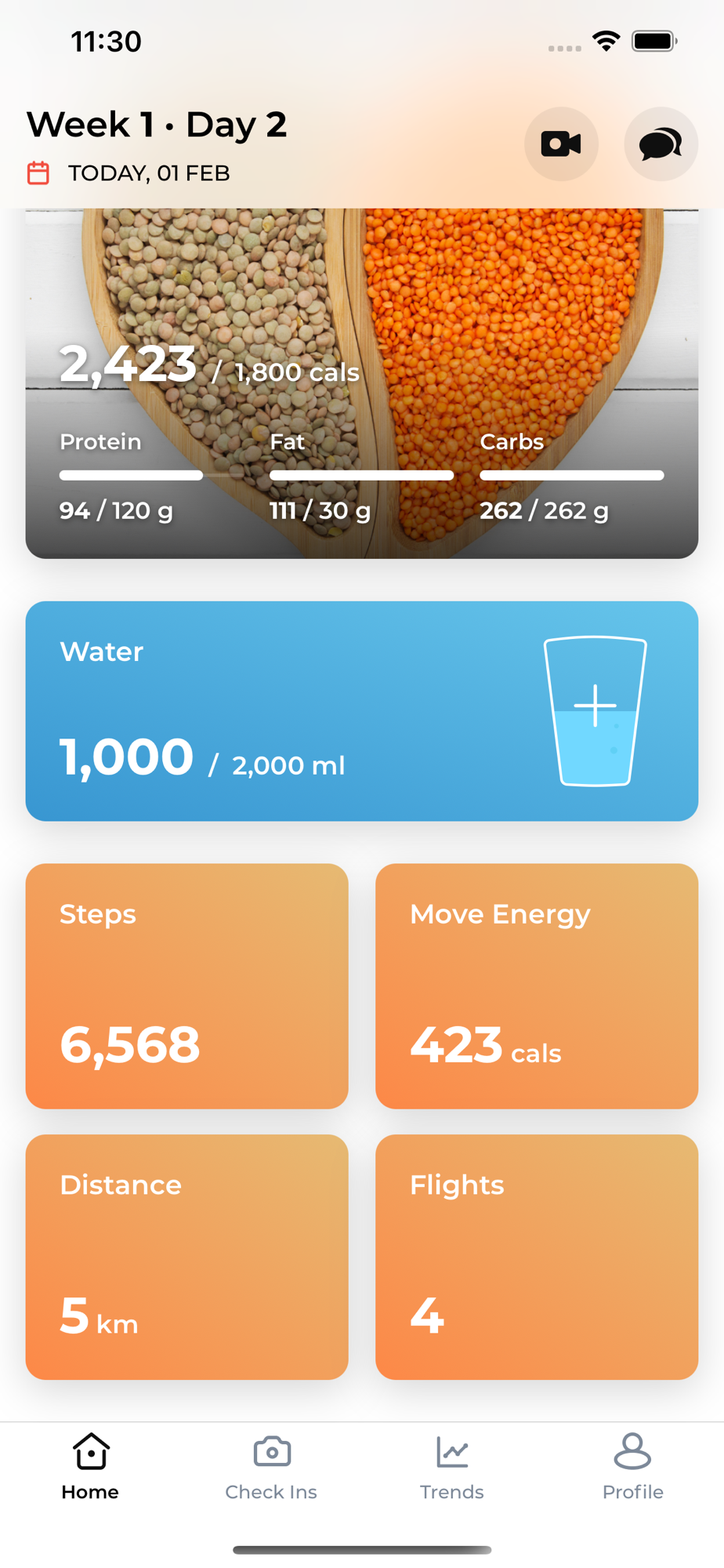
Task: Open the Flights card
Action: pos(537,1257)
